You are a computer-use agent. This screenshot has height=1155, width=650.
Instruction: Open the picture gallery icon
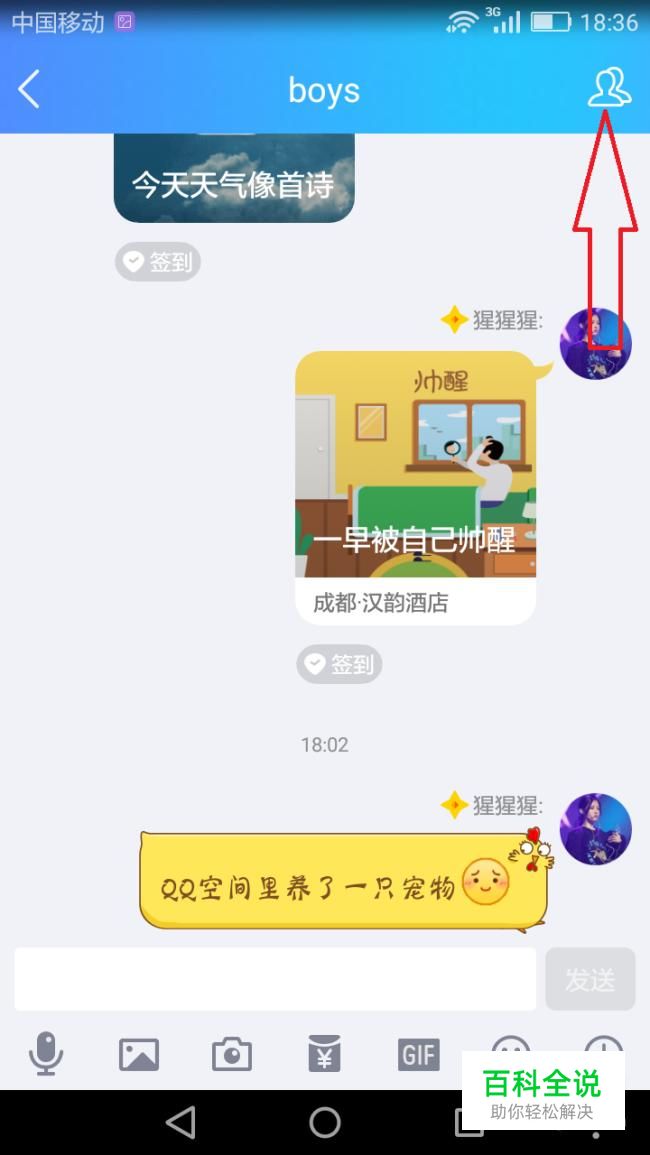pyautogui.click(x=139, y=1054)
